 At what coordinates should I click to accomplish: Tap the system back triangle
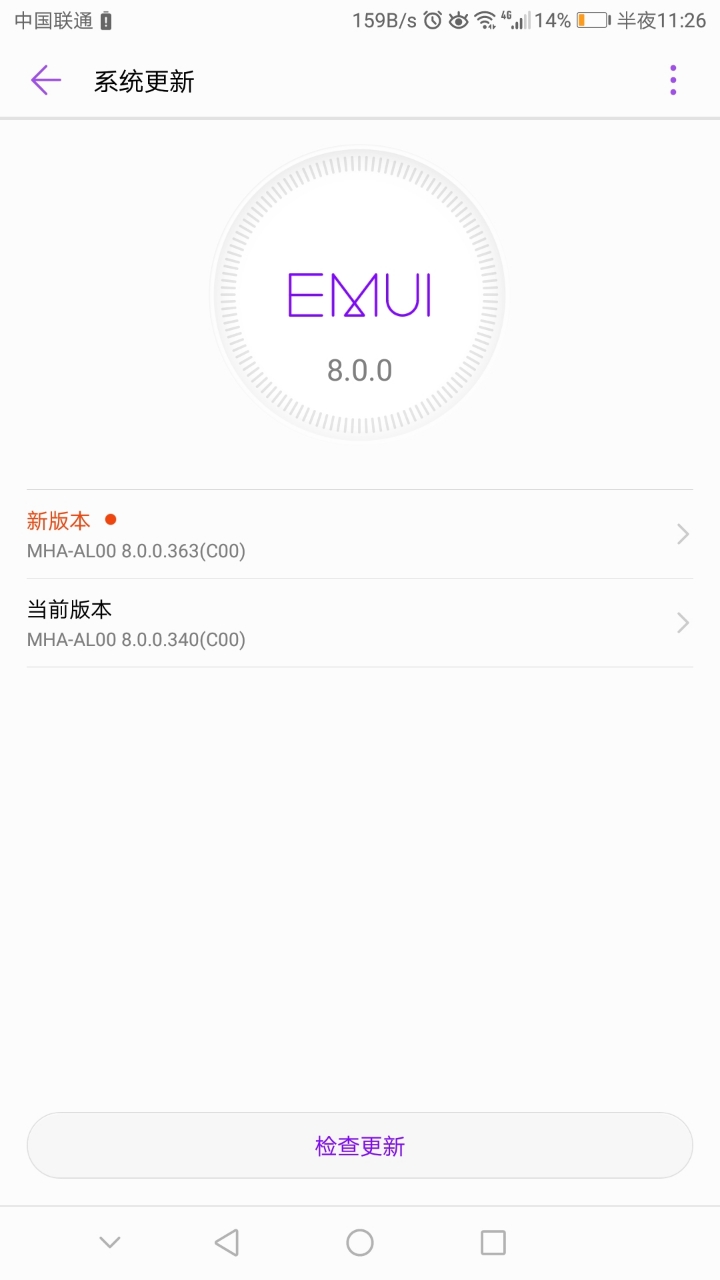click(x=227, y=1243)
